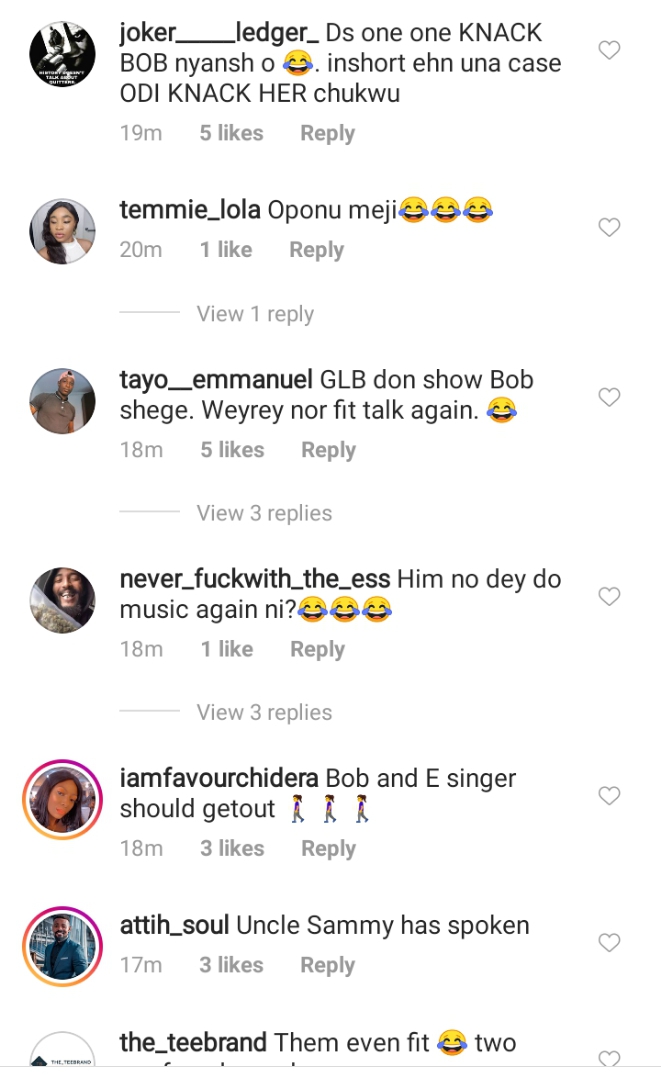Like temmie_lola's comment
This screenshot has width=661, height=1075.
point(609,228)
